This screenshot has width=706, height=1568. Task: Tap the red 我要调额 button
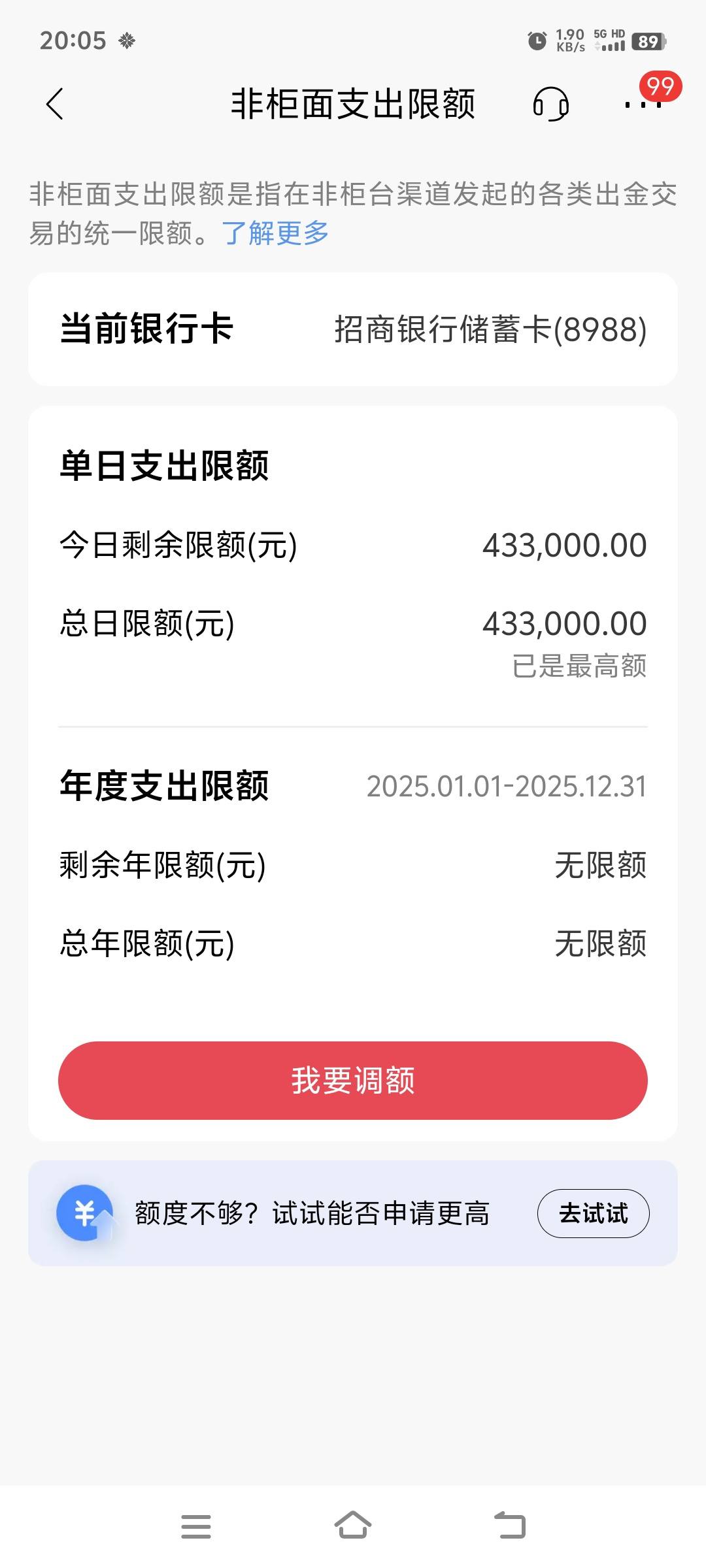click(x=353, y=1080)
